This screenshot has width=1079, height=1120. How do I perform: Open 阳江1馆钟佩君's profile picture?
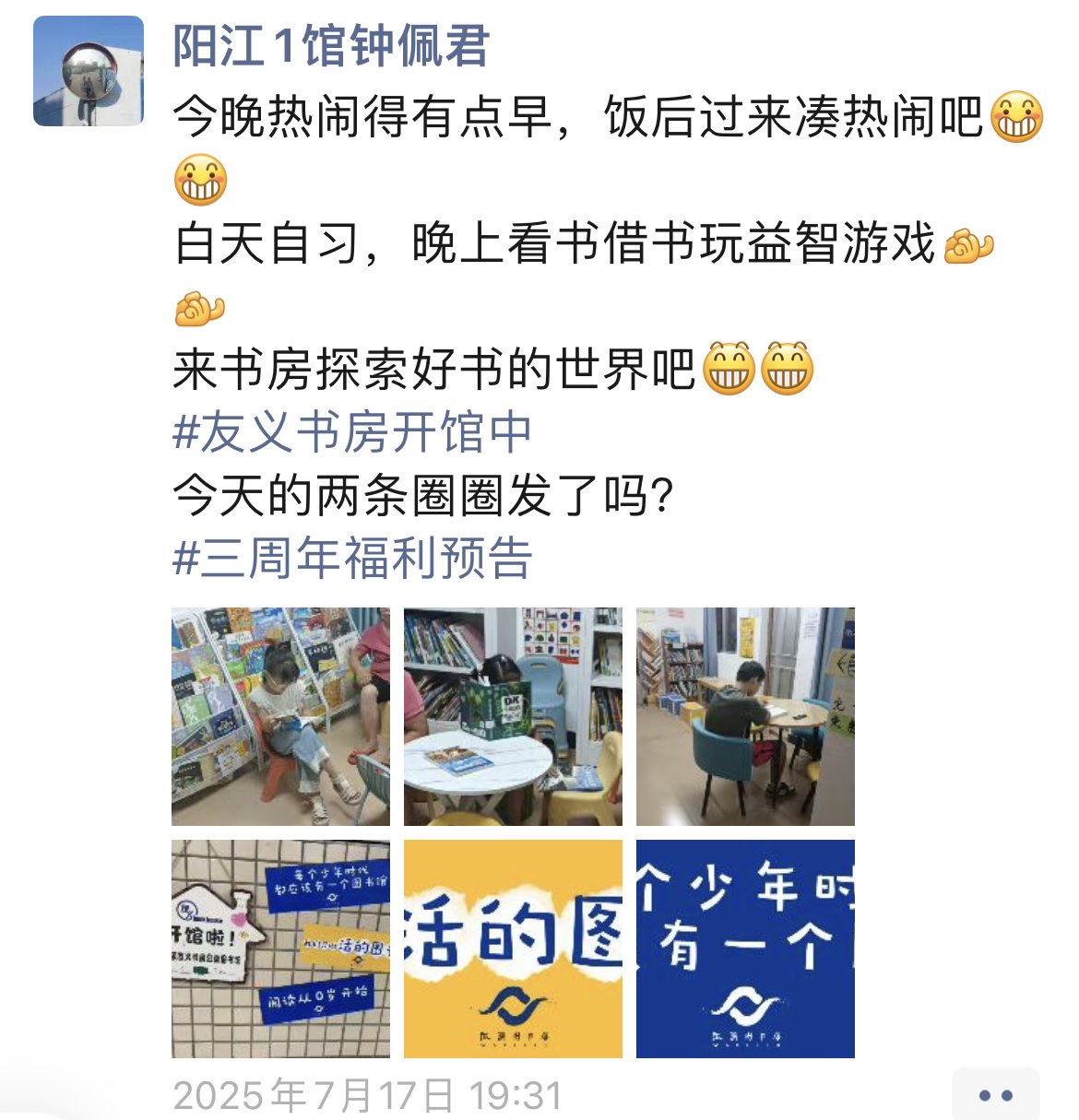89,71
